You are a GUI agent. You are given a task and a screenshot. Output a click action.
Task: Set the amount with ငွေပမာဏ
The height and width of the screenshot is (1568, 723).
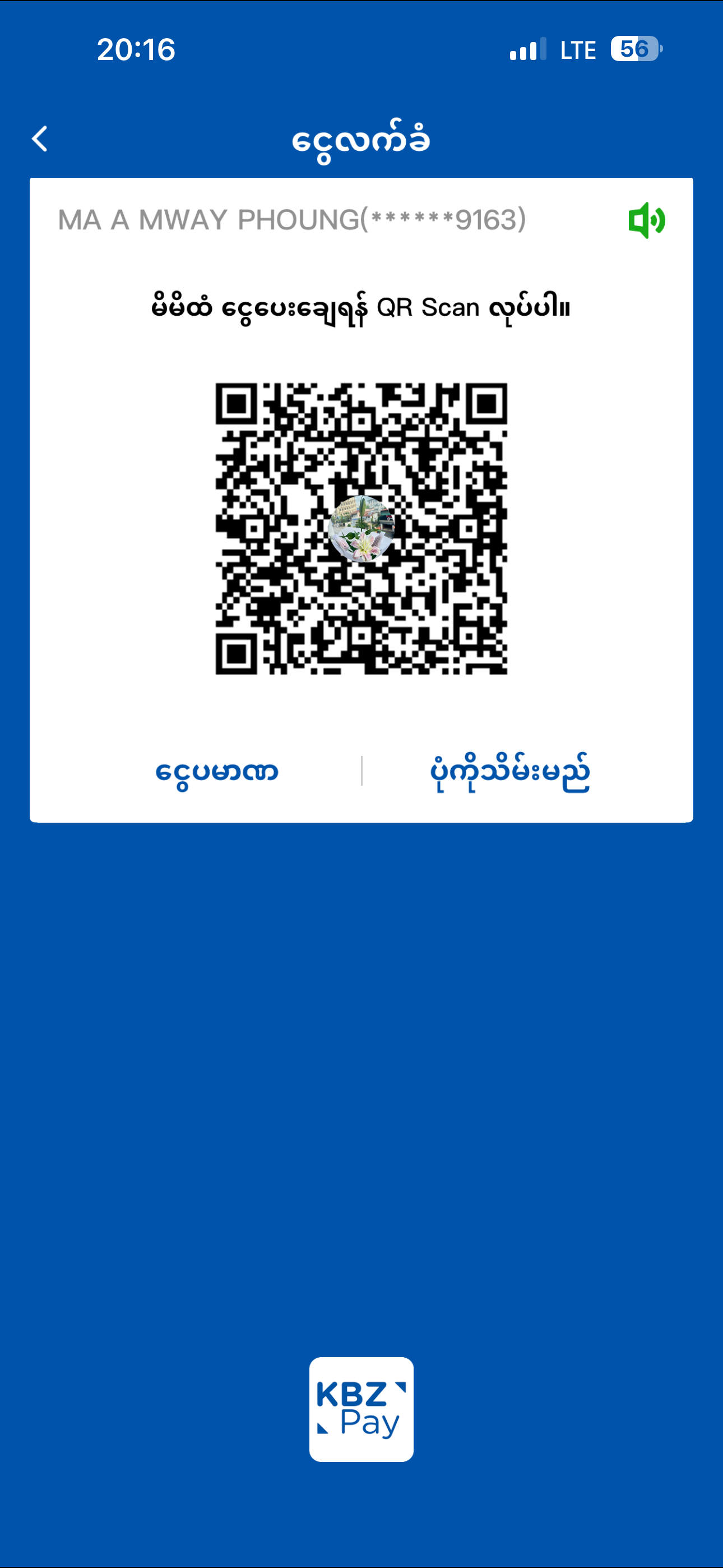pyautogui.click(x=217, y=772)
